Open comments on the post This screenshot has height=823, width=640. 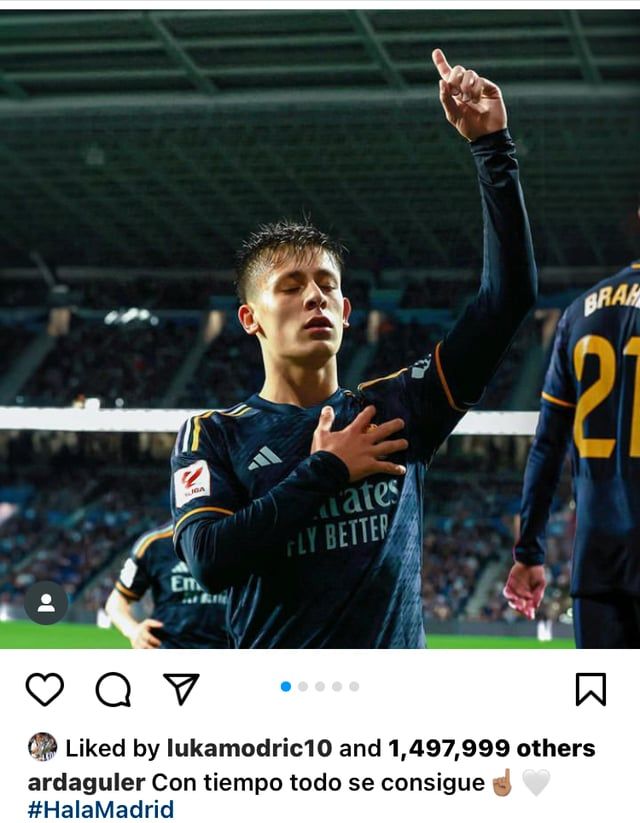point(113,688)
